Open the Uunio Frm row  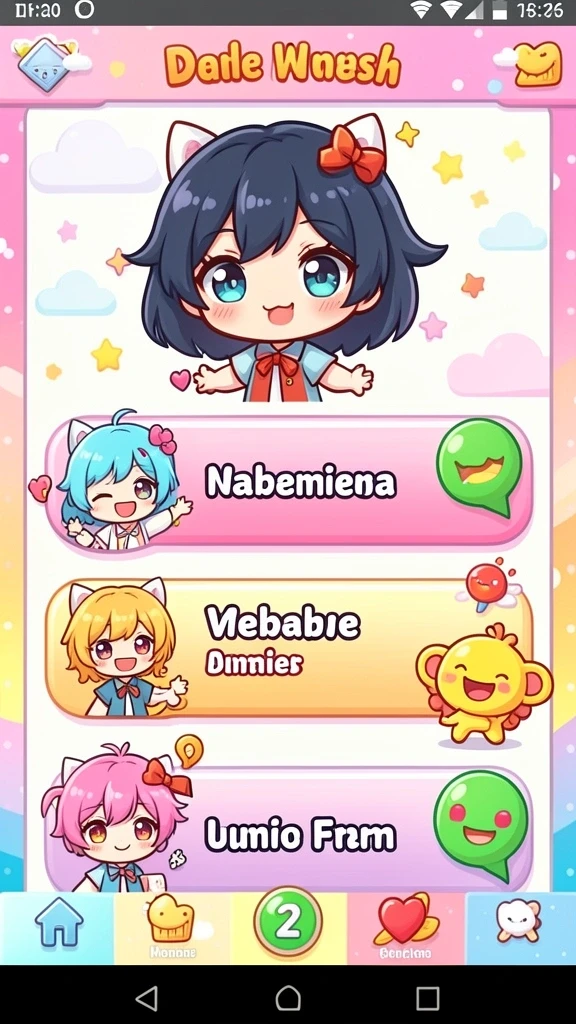(289, 831)
